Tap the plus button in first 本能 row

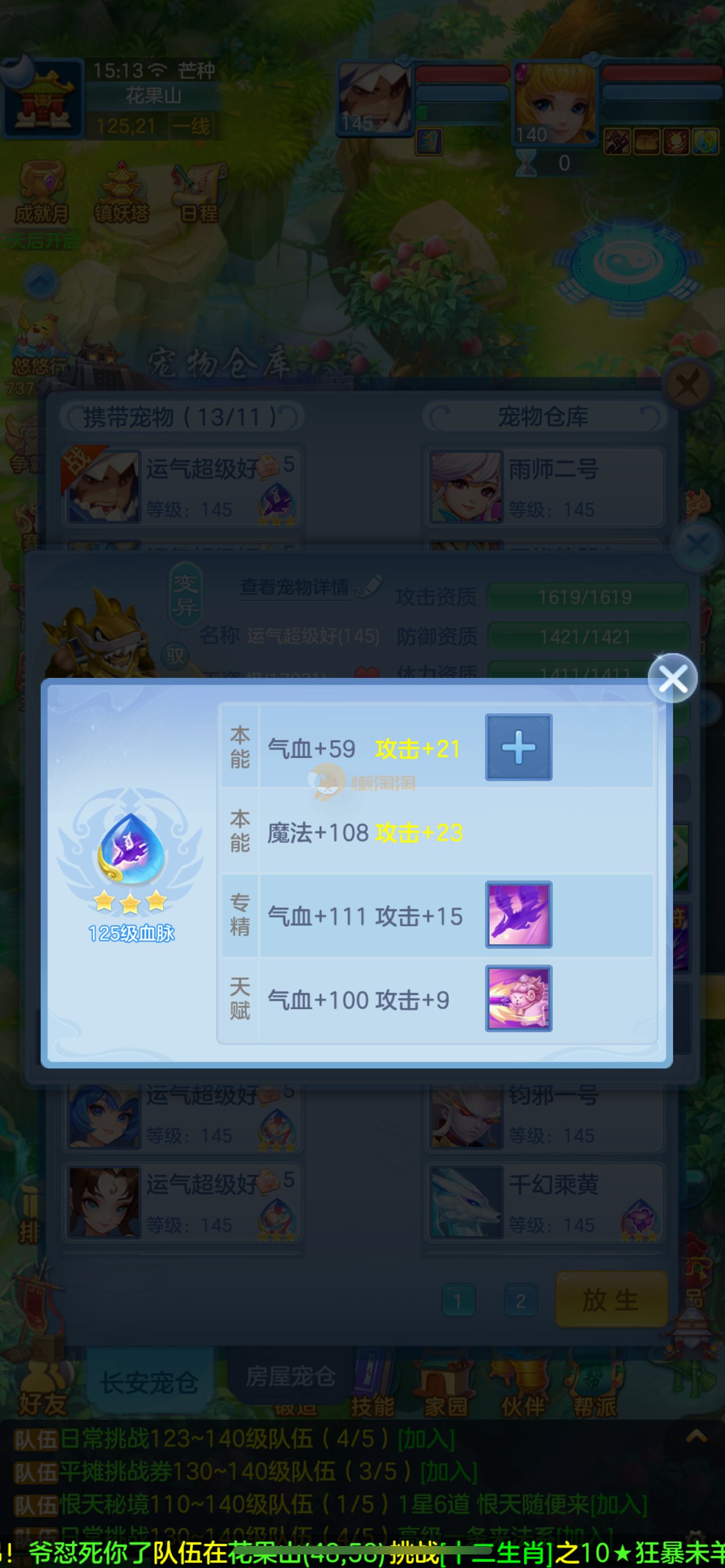(x=518, y=747)
